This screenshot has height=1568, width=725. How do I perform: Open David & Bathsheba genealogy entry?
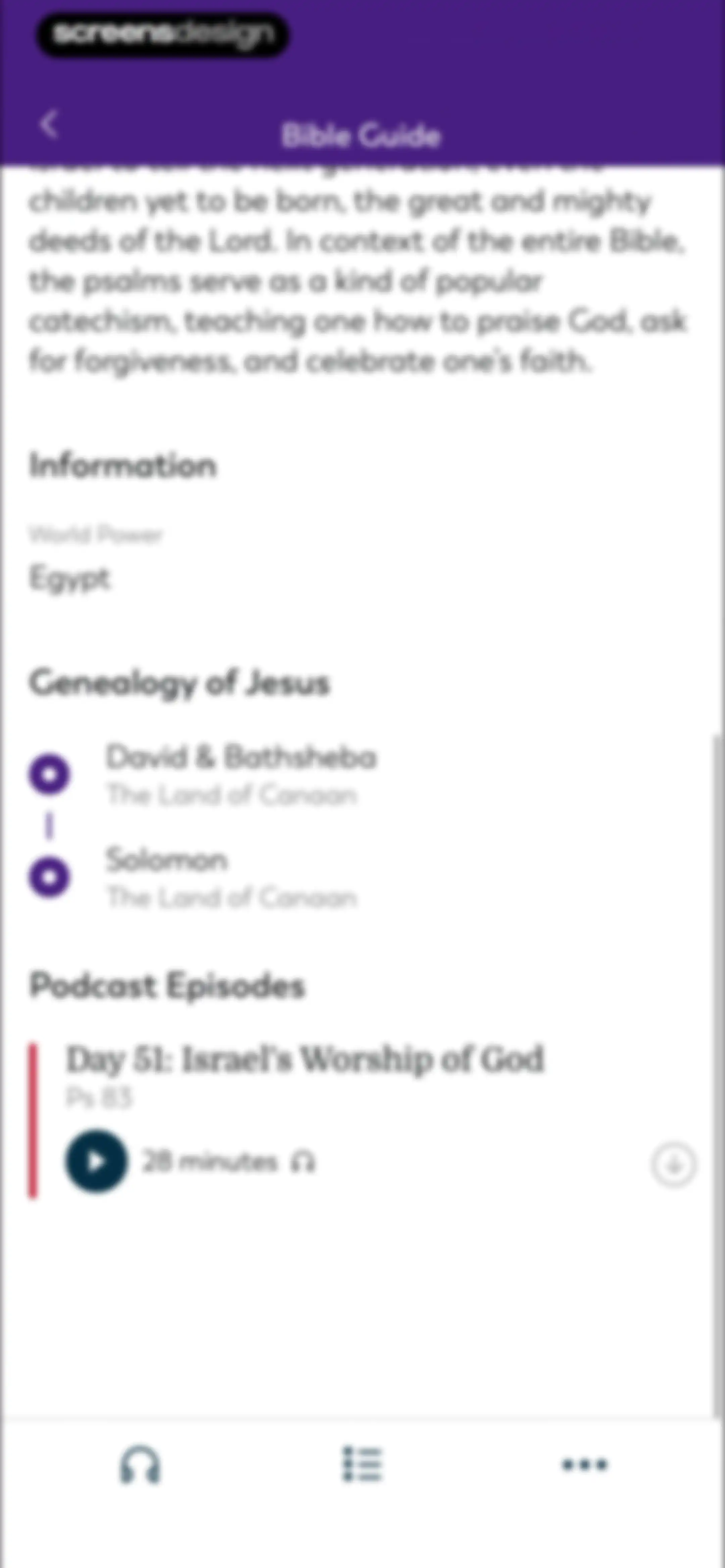coord(241,775)
